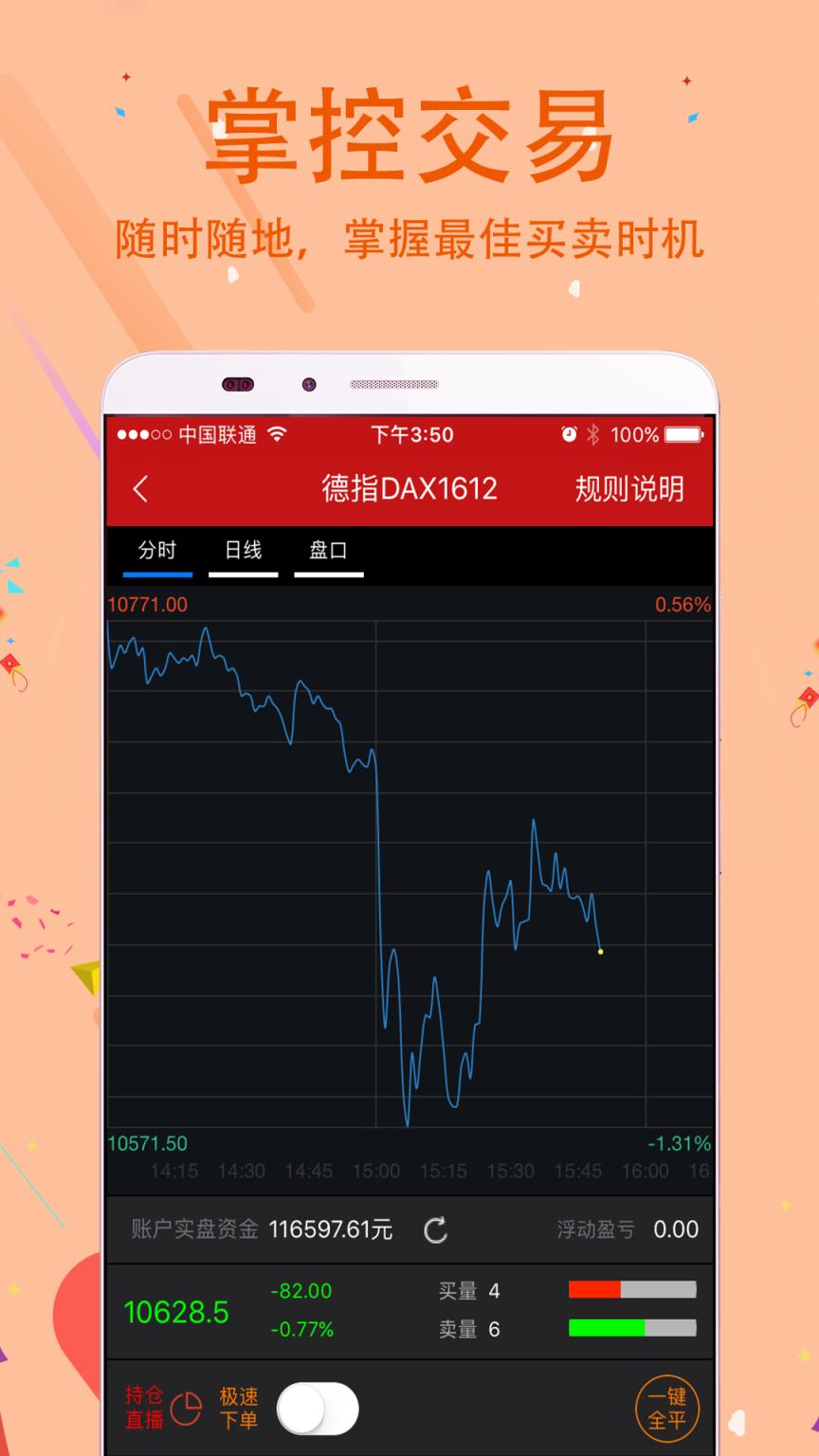819x1456 pixels.
Task: Select the 分时 intraday tab
Action: 157,551
